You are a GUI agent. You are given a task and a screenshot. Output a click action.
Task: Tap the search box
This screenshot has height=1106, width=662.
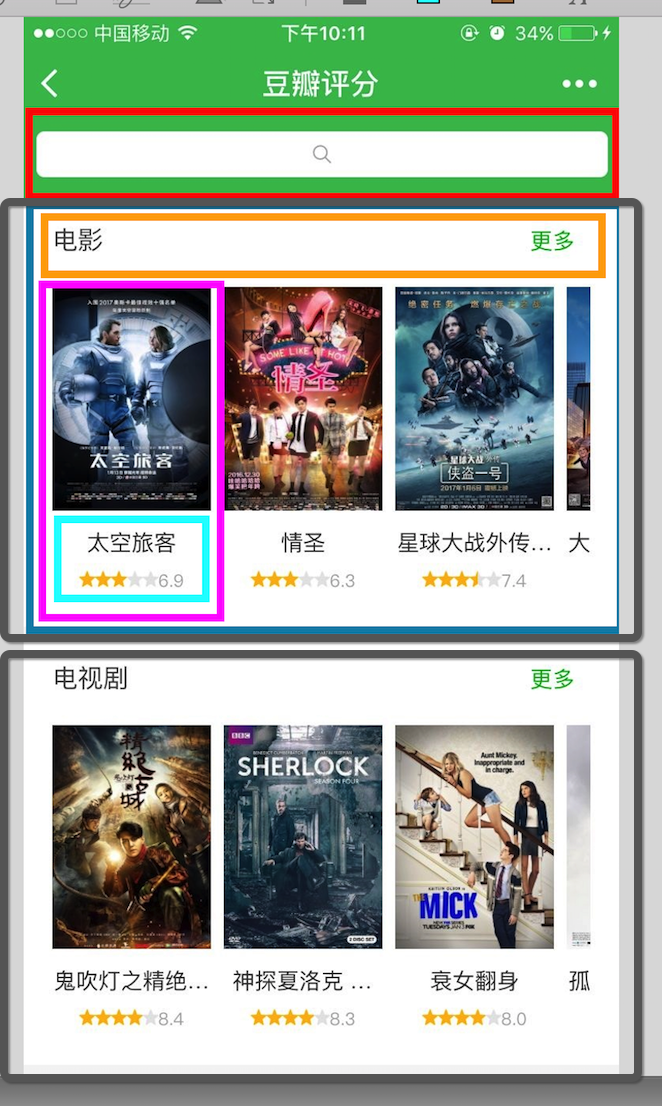[x=321, y=154]
